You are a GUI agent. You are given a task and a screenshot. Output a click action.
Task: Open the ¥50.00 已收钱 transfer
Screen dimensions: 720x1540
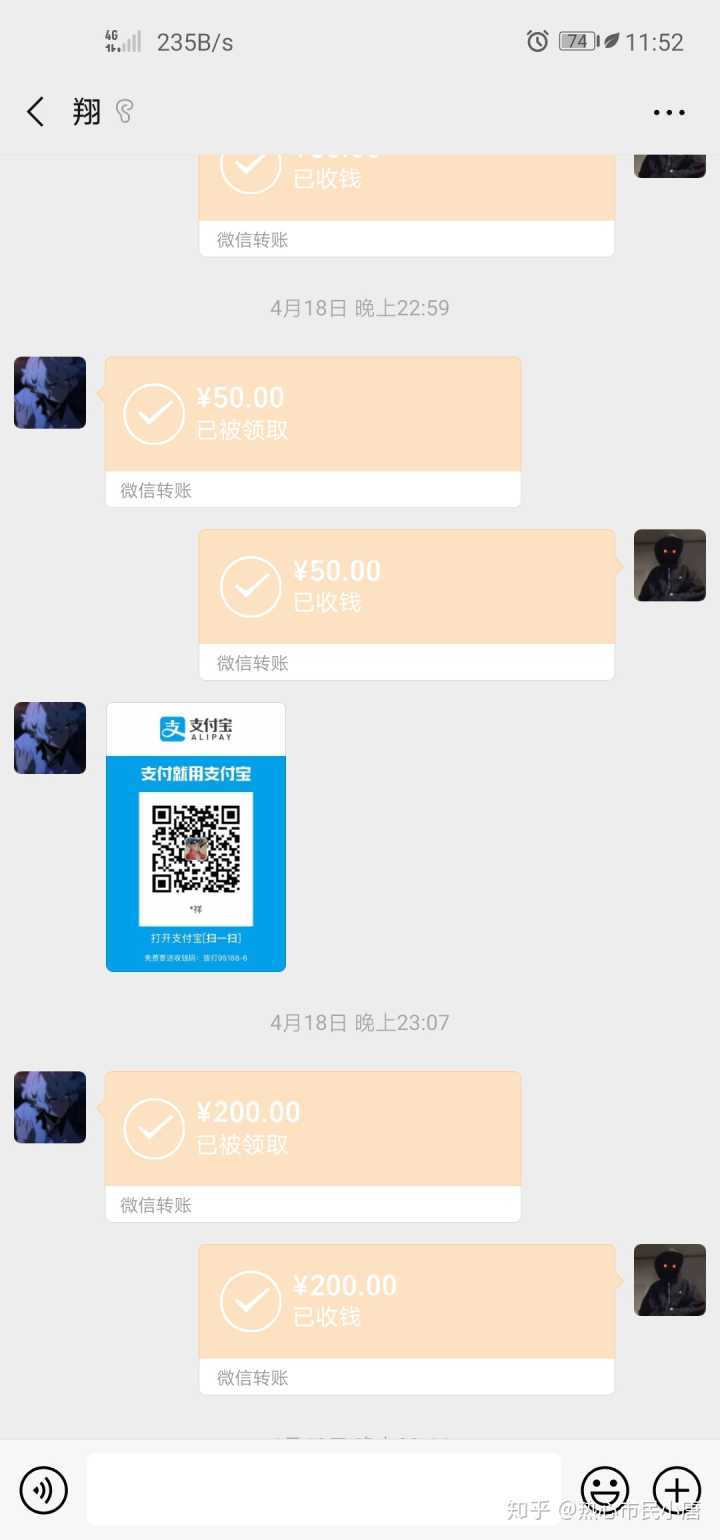point(406,588)
